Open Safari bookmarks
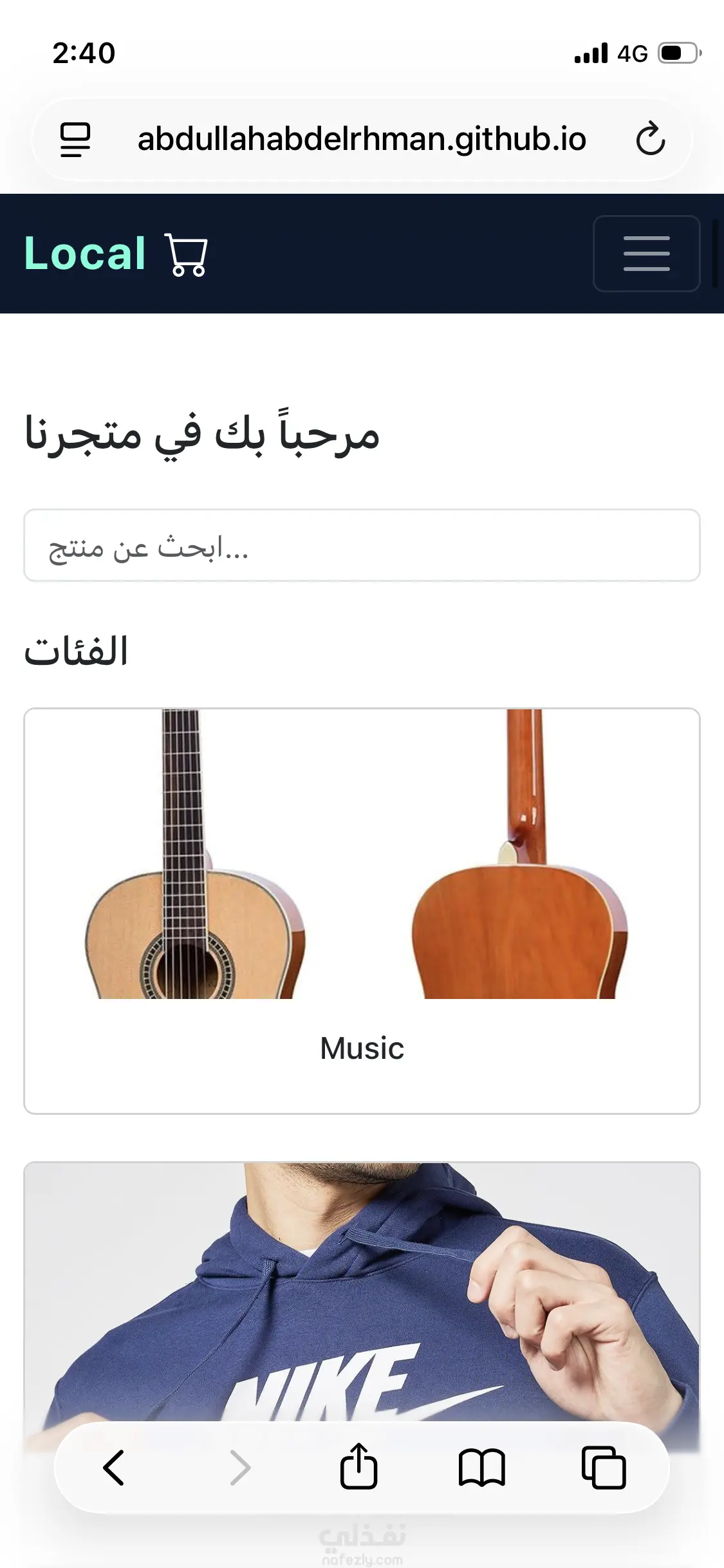Image resolution: width=724 pixels, height=1568 pixels. (x=481, y=1468)
